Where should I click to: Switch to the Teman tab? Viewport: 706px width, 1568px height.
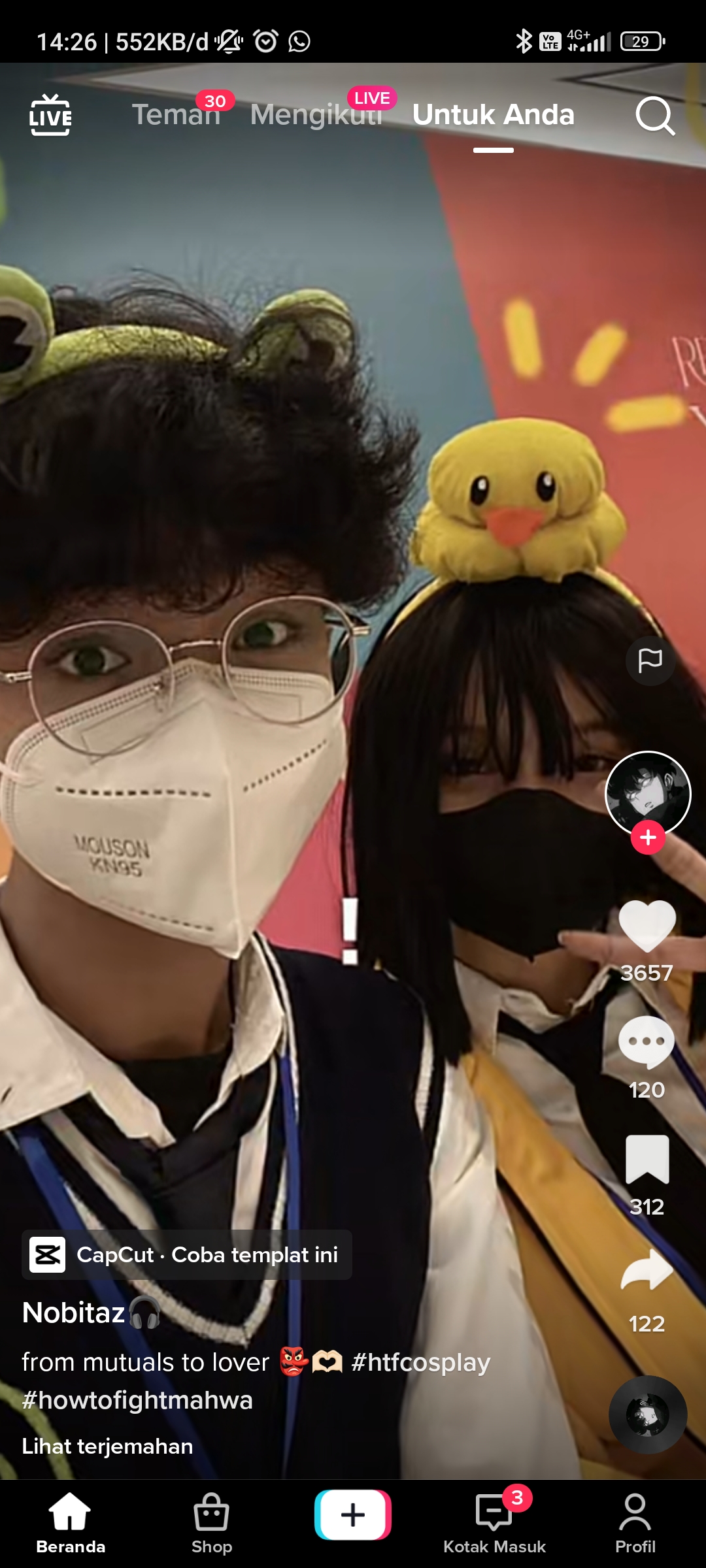176,115
